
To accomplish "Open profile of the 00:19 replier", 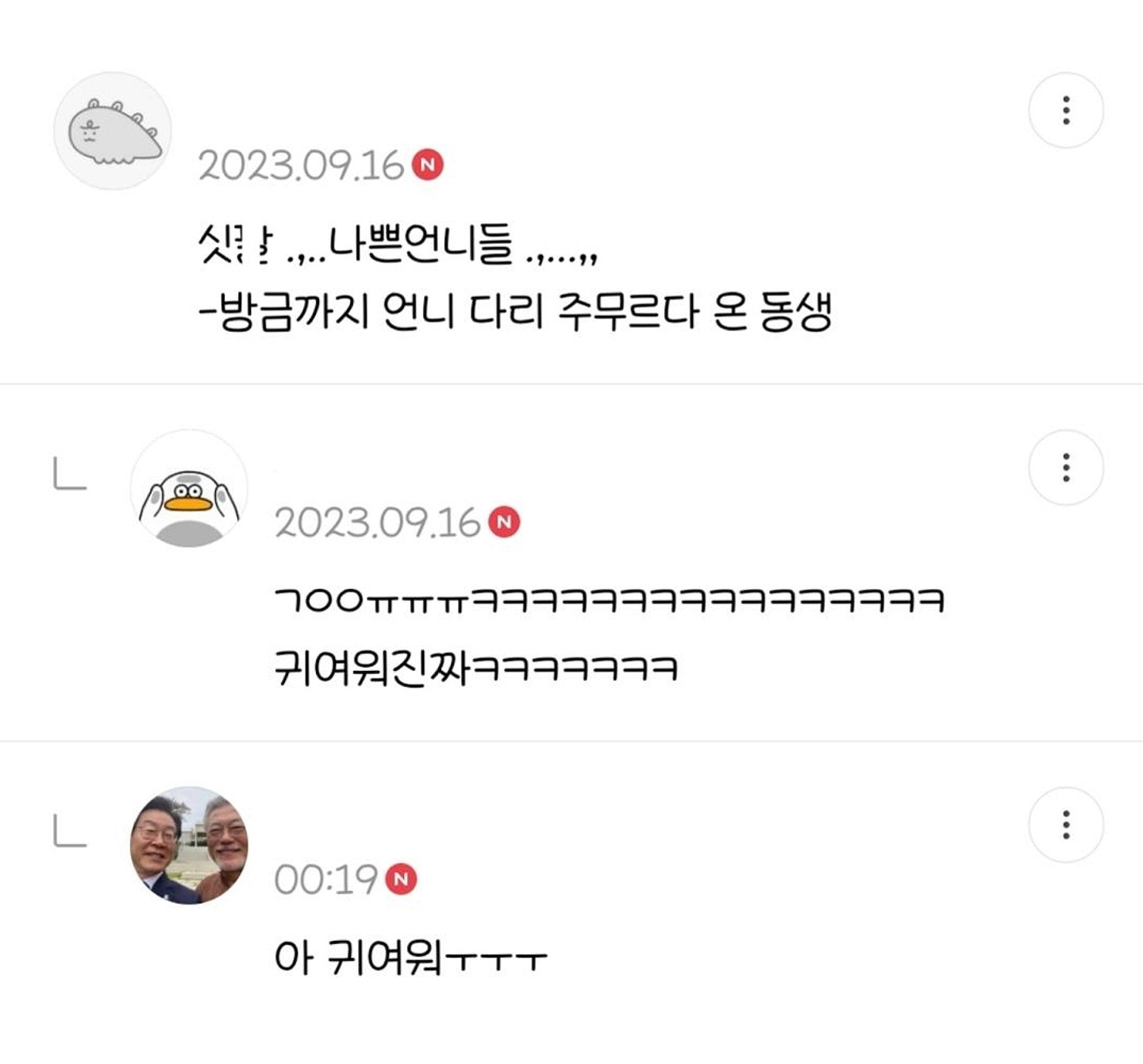I will pos(189,846).
